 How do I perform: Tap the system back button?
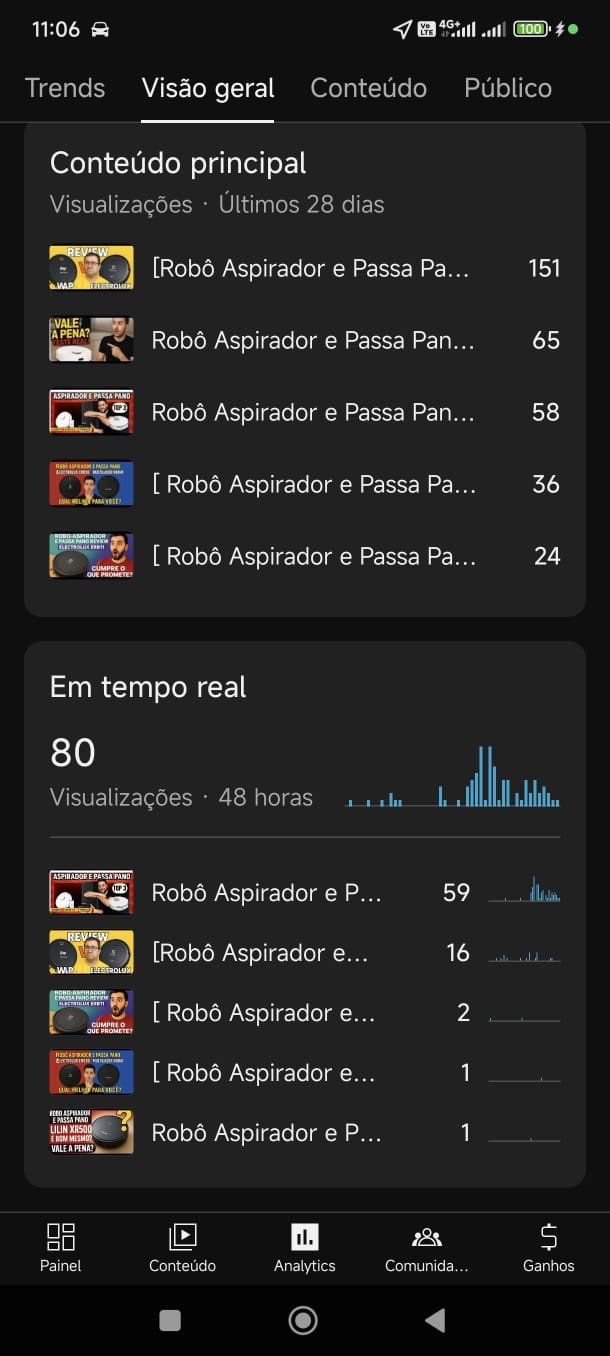click(x=435, y=1320)
